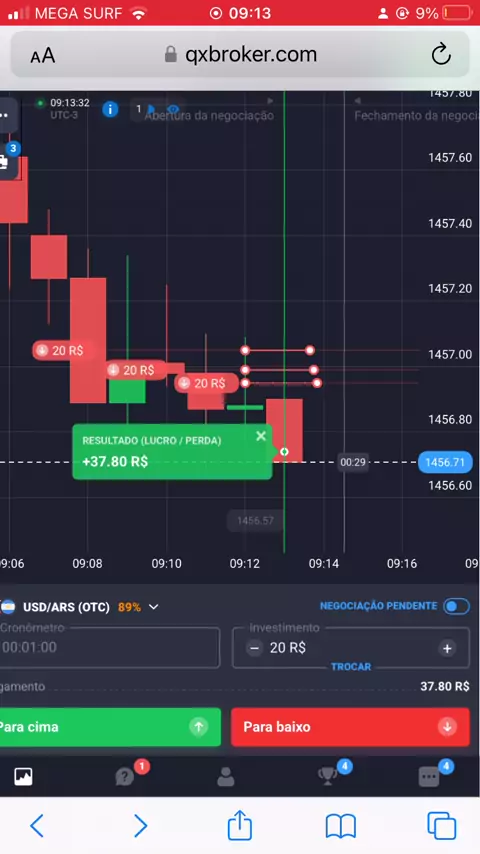
Task: Decrease investment with minus button
Action: click(254, 648)
